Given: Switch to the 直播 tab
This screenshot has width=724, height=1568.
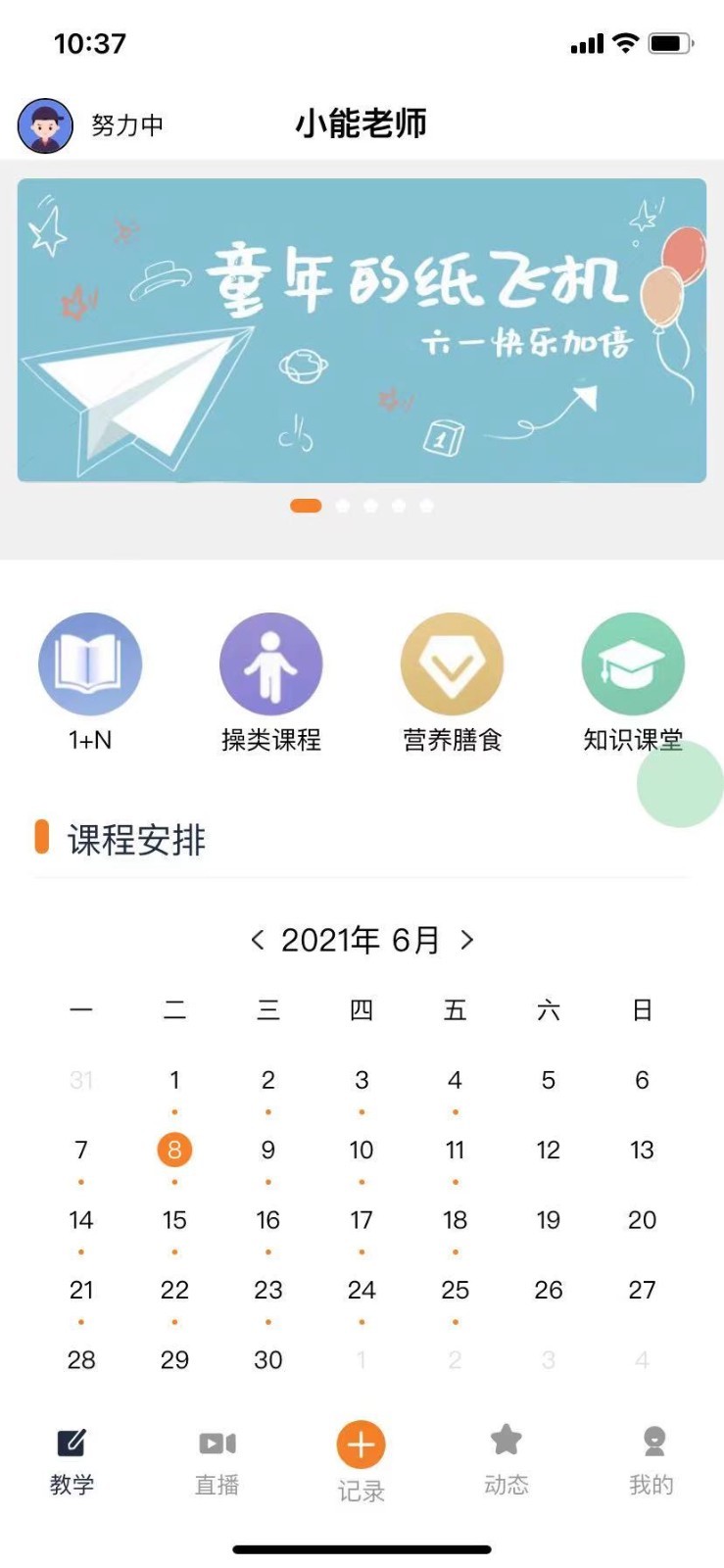Looking at the screenshot, I should coord(217,1459).
